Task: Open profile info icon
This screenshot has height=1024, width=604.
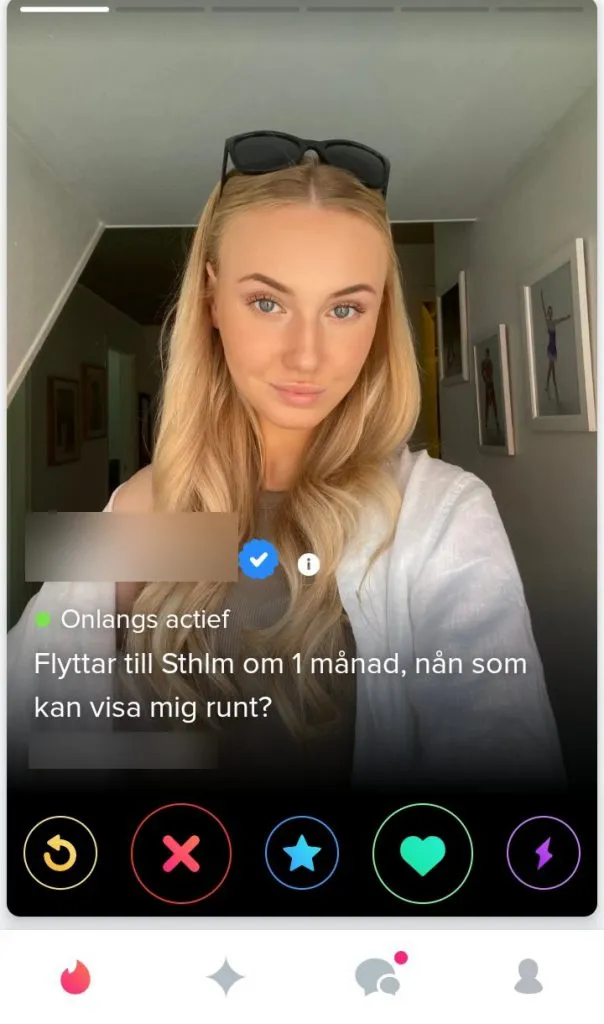Action: point(308,564)
